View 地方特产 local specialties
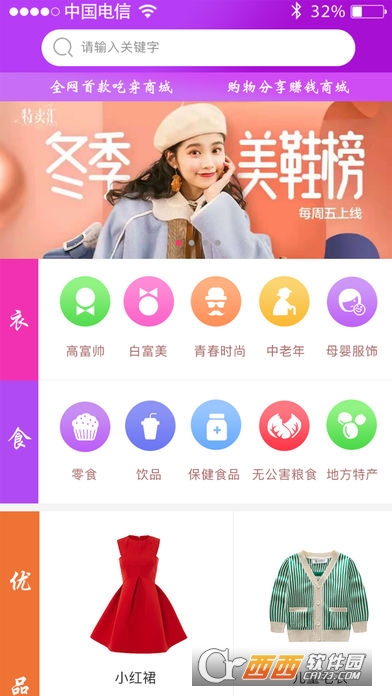 click(x=352, y=441)
